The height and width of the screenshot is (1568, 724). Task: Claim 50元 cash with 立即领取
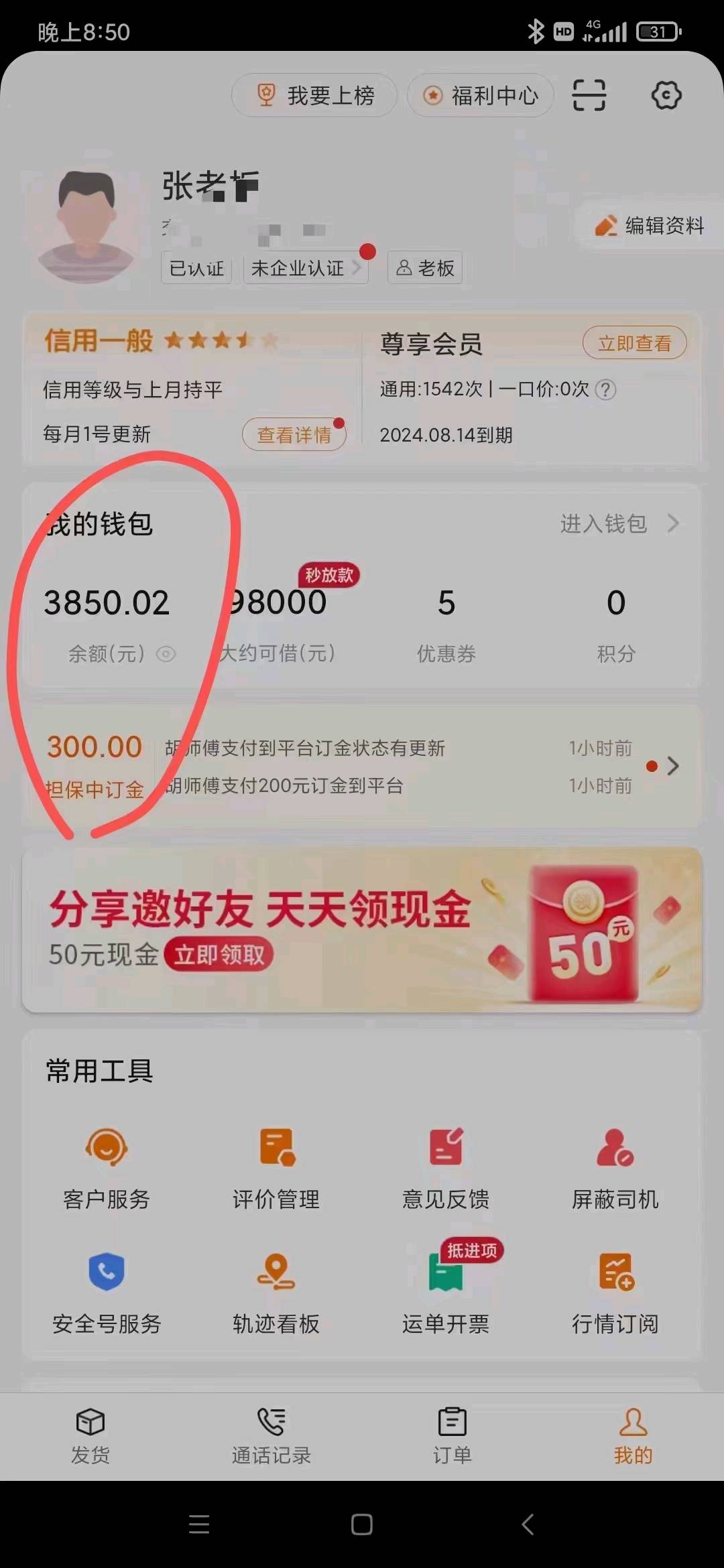pos(219,955)
